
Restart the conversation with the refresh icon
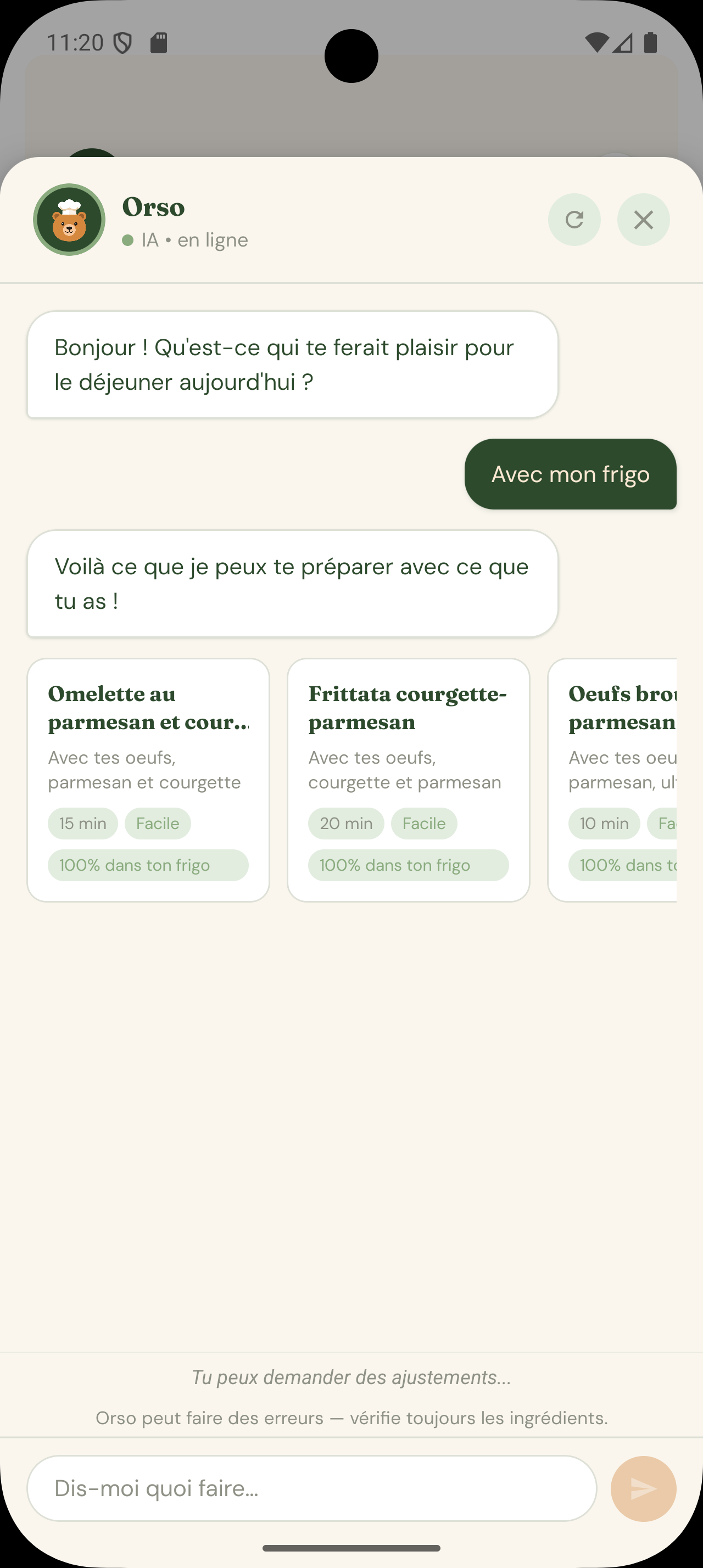[x=574, y=220]
